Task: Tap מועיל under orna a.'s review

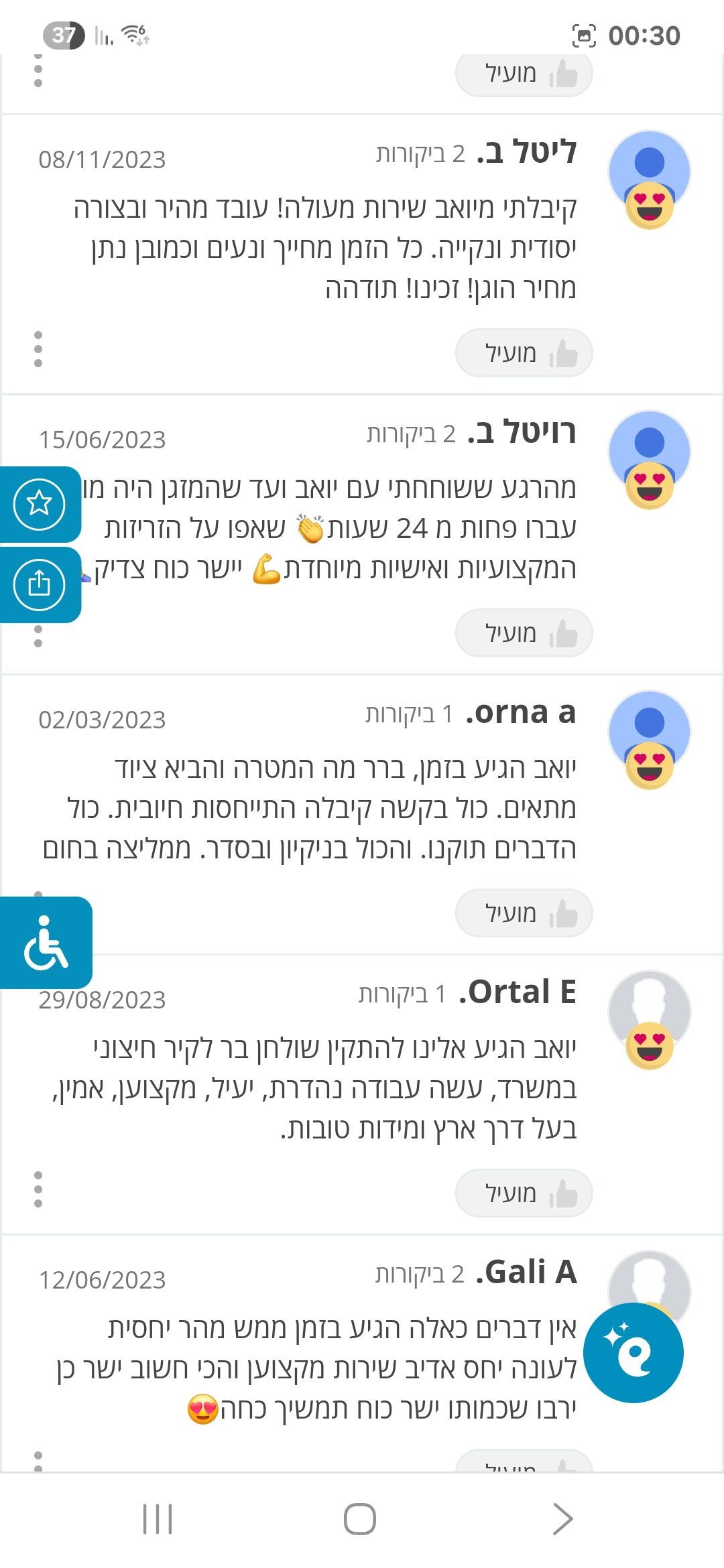Action: point(524,913)
